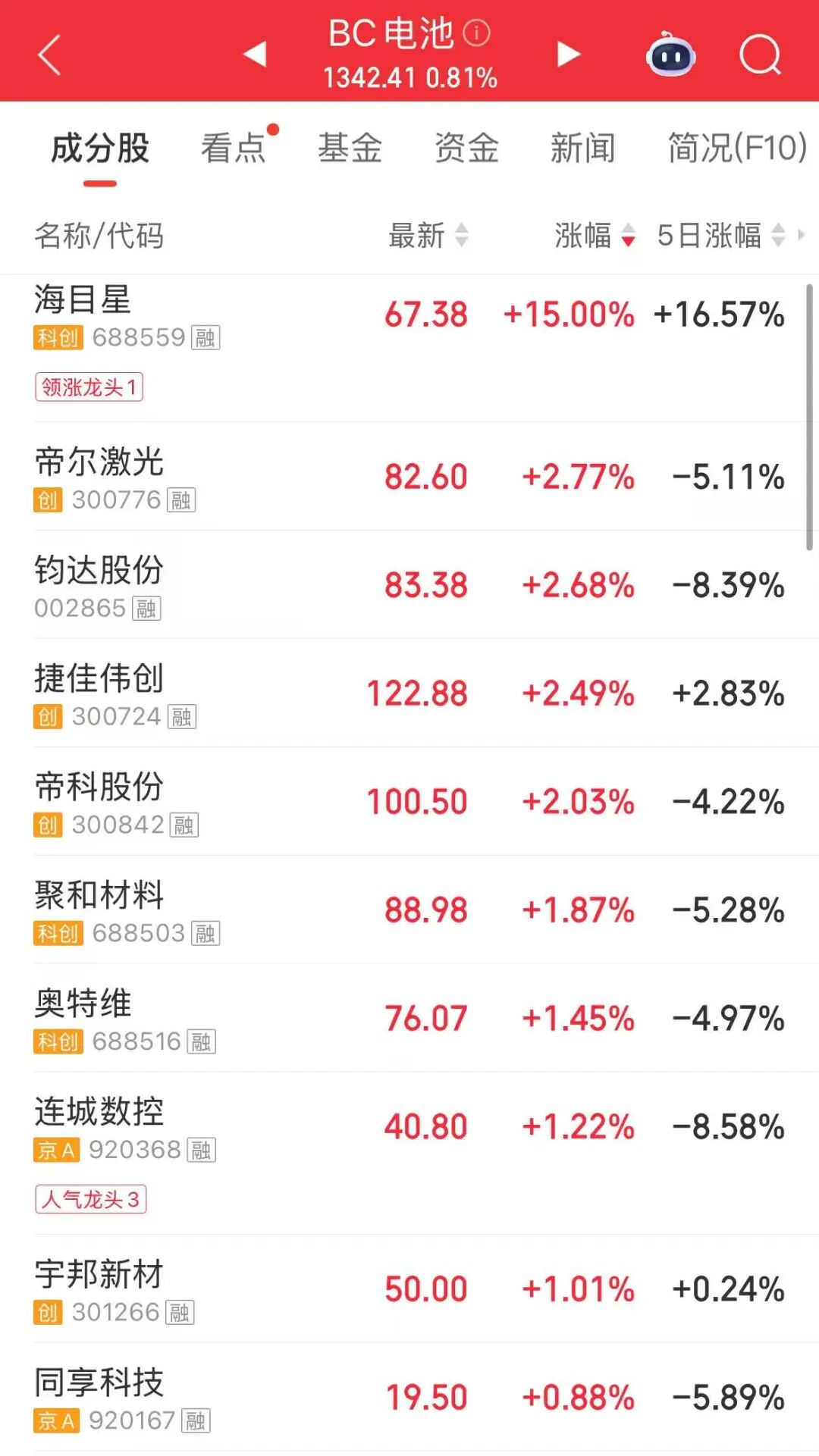The image size is (819, 1456).
Task: Switch to the 看点 tab
Action: tap(234, 148)
